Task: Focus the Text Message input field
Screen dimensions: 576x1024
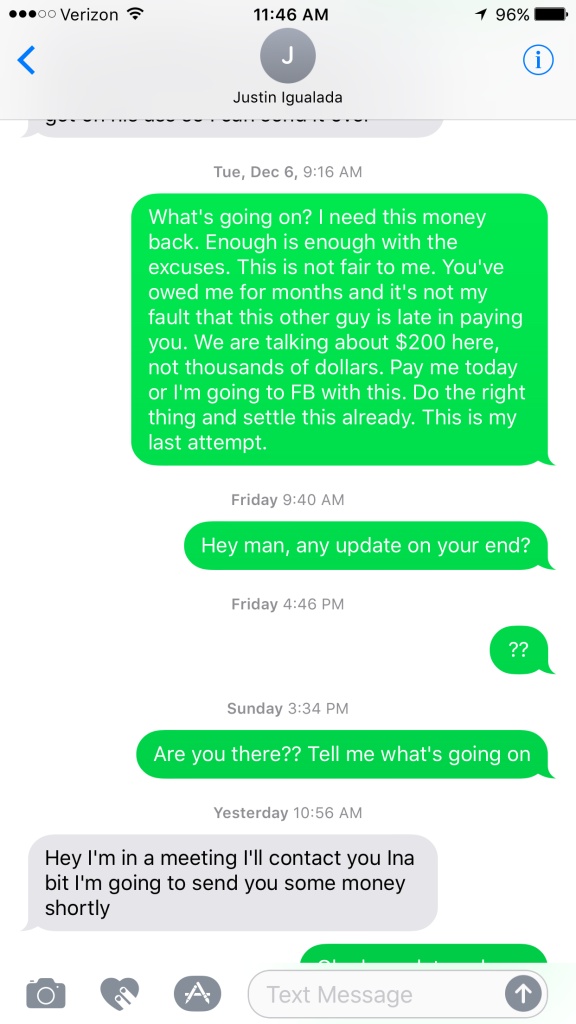Action: [376, 994]
